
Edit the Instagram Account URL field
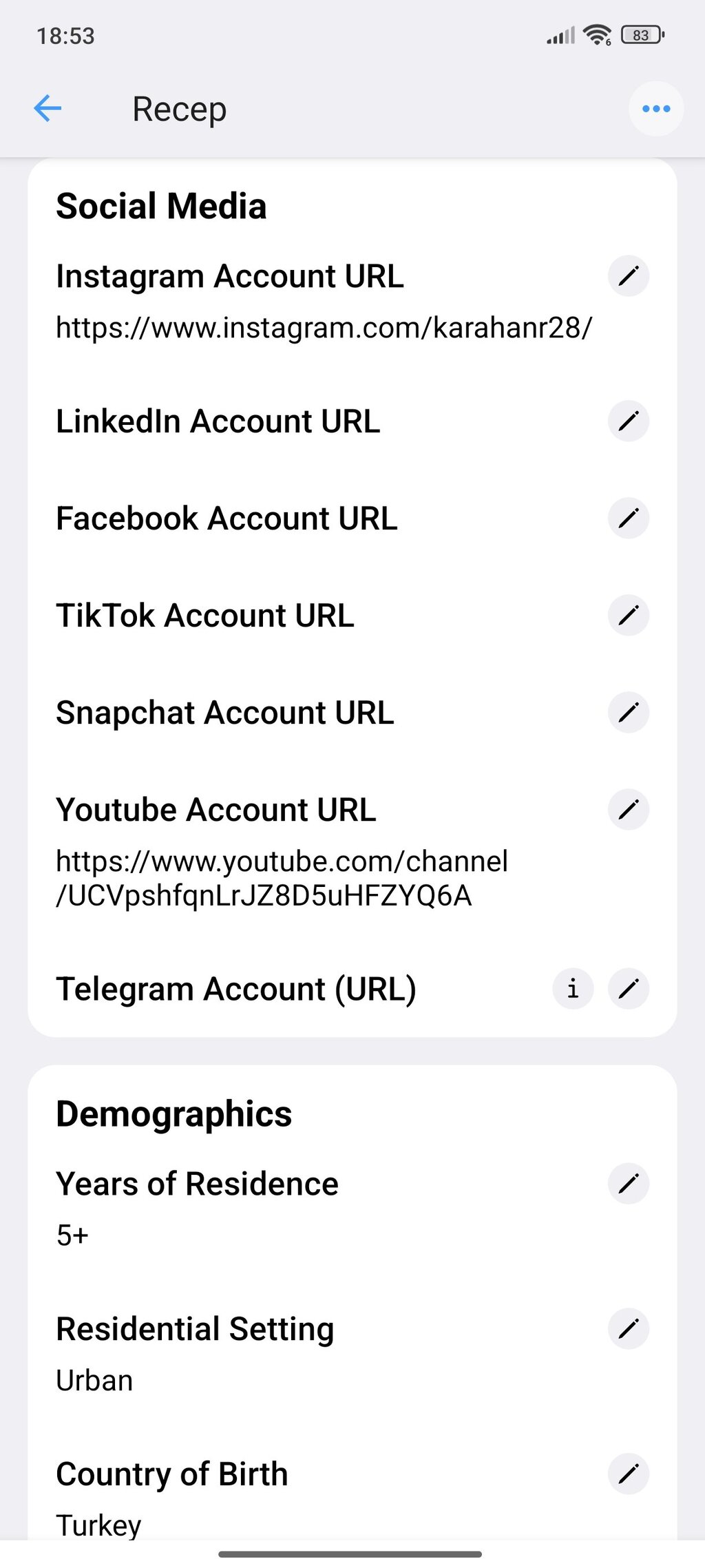click(x=628, y=276)
